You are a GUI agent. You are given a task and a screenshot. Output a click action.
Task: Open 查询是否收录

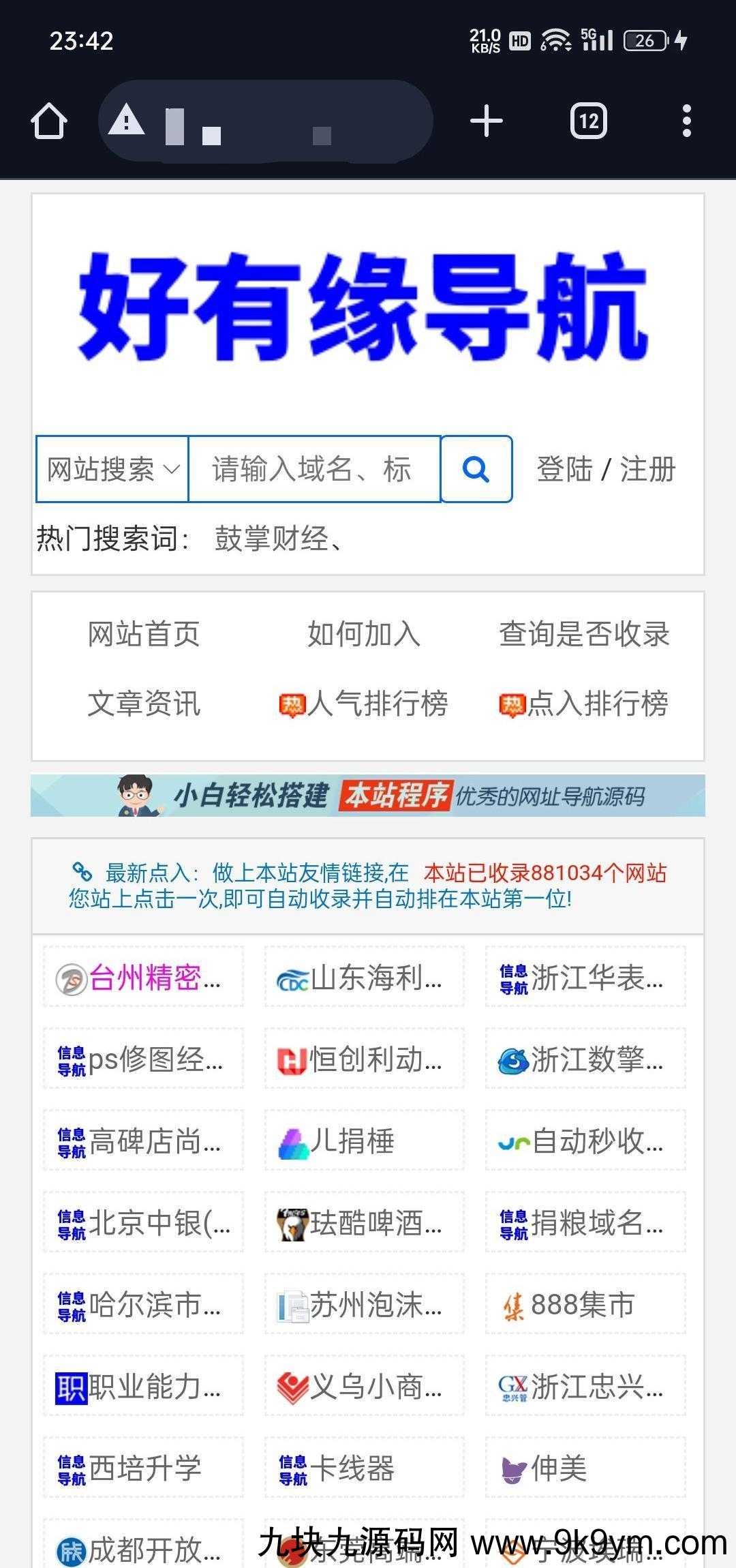click(x=585, y=634)
